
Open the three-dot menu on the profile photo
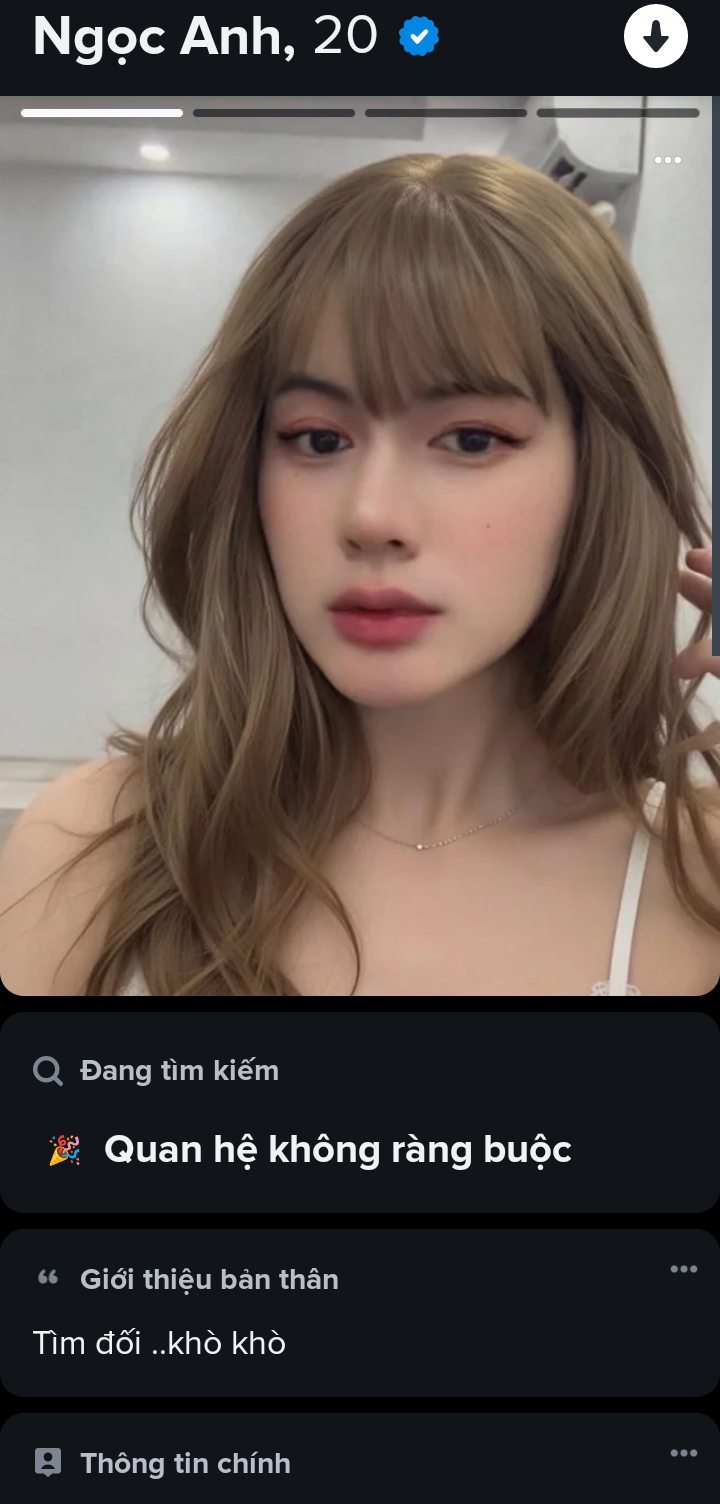point(667,160)
